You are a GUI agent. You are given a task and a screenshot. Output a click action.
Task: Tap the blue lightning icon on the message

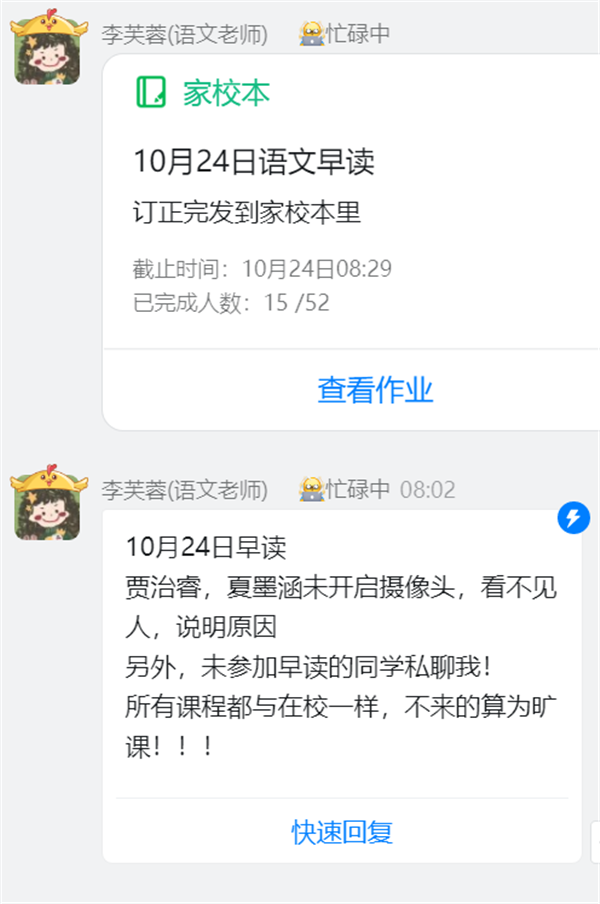coord(573,518)
